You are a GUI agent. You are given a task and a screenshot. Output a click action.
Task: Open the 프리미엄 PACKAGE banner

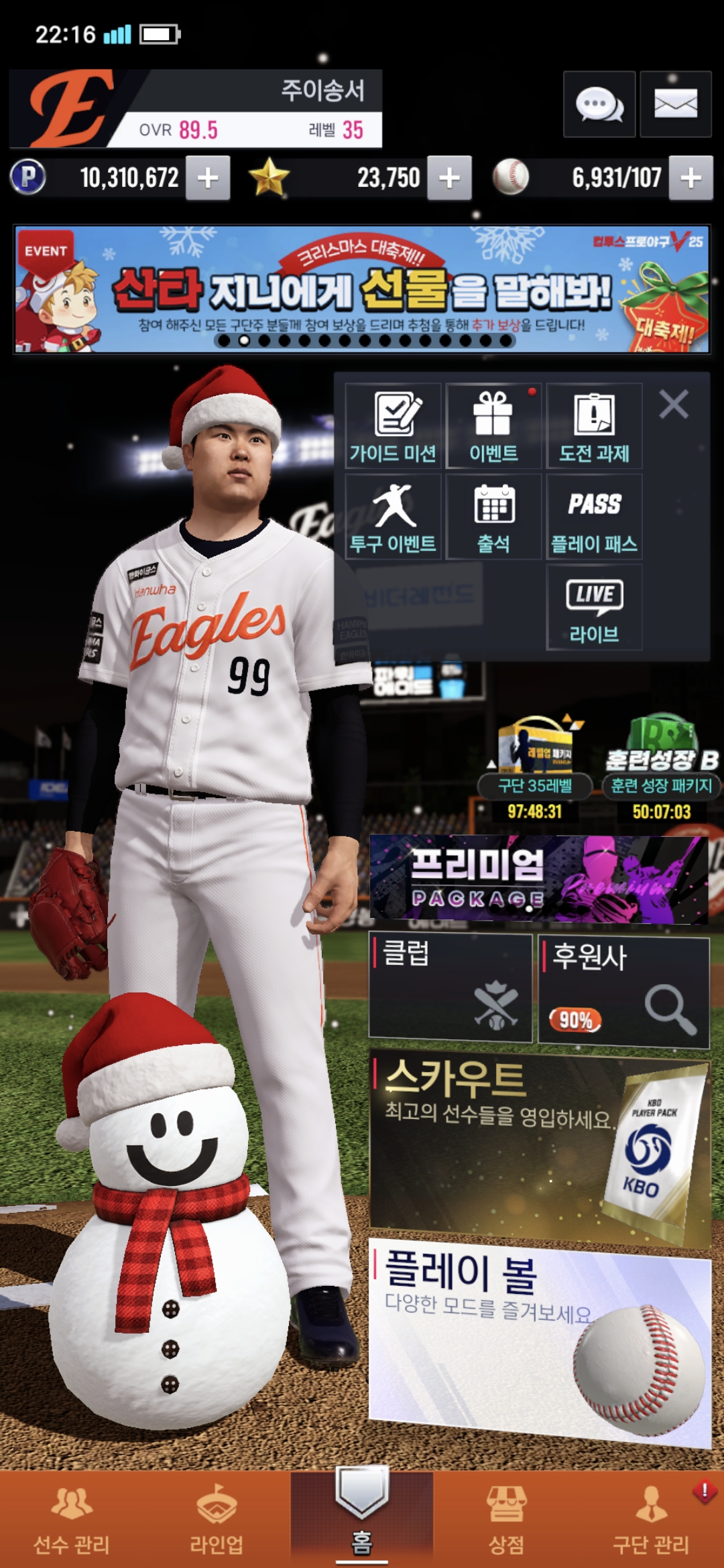tap(539, 878)
